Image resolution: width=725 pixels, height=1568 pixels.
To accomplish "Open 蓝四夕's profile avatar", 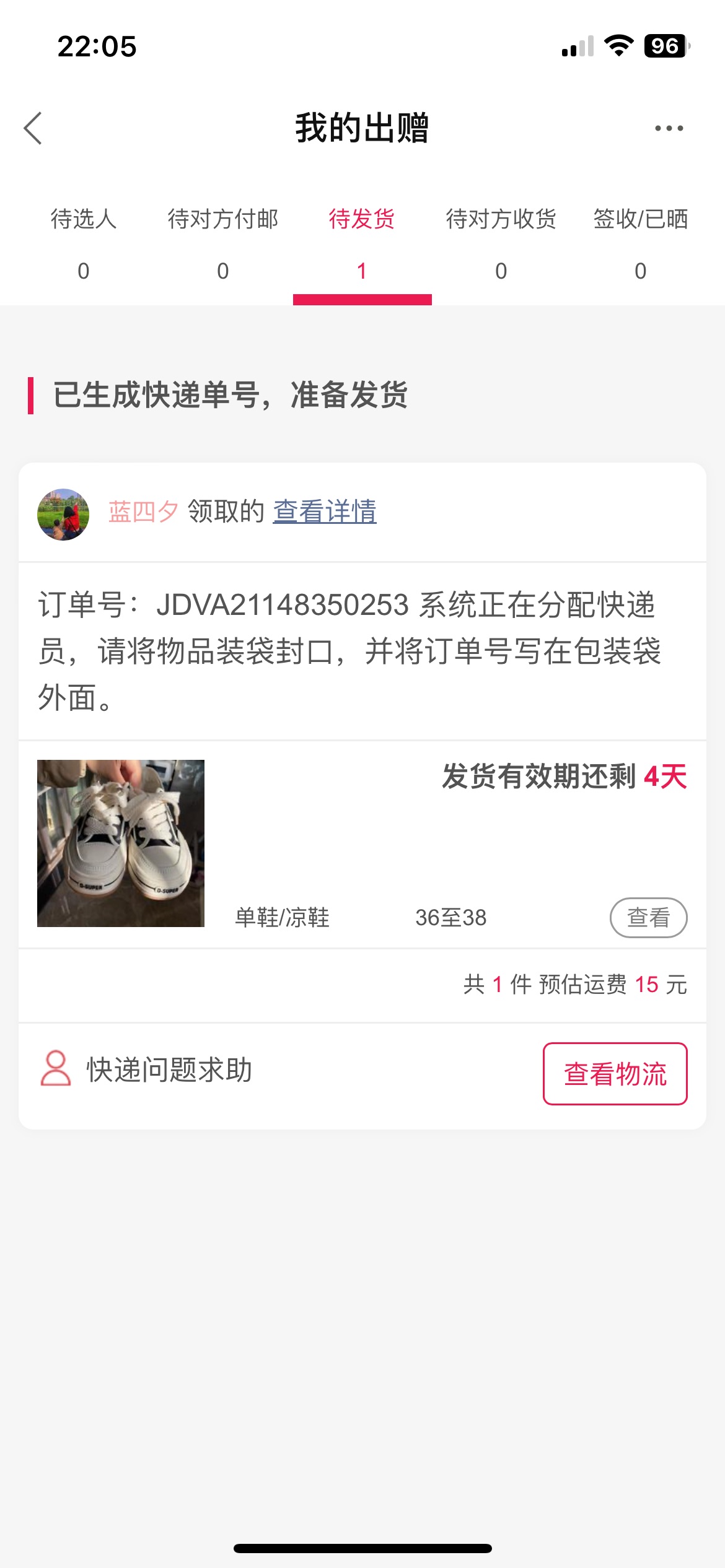I will tap(63, 514).
